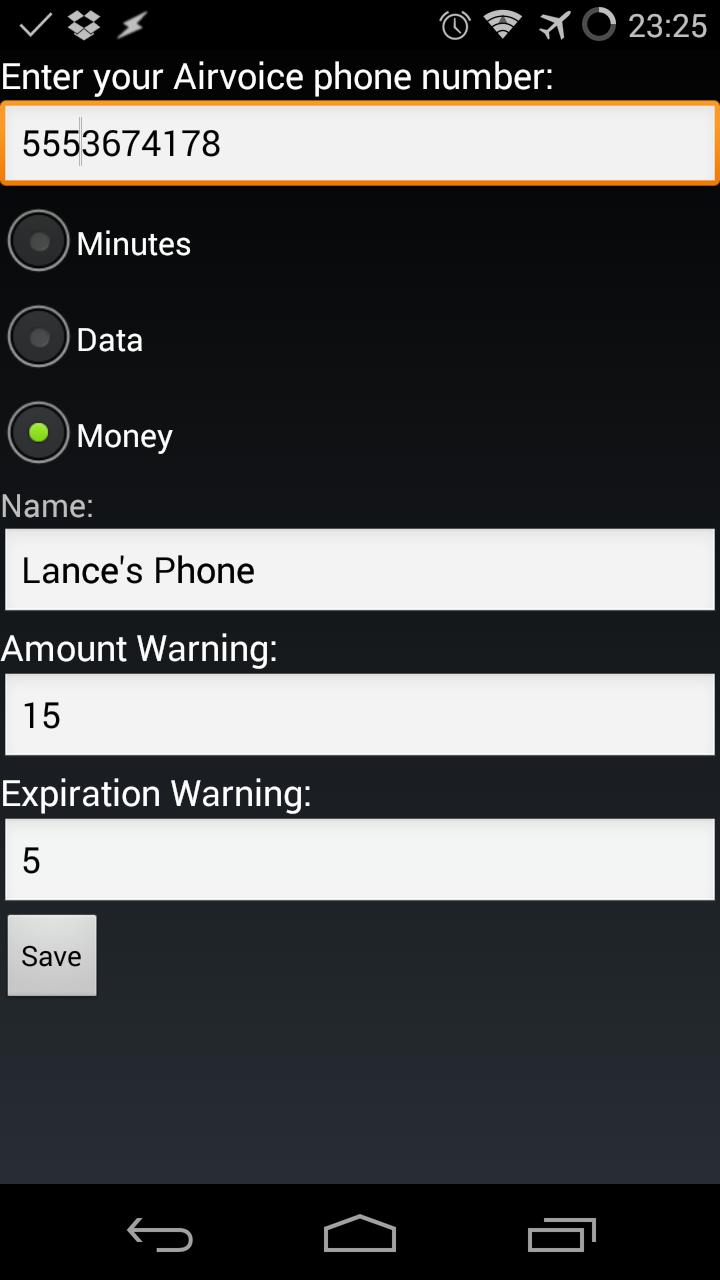Select the Minutes radio button
The height and width of the screenshot is (1280, 720).
click(x=37, y=241)
